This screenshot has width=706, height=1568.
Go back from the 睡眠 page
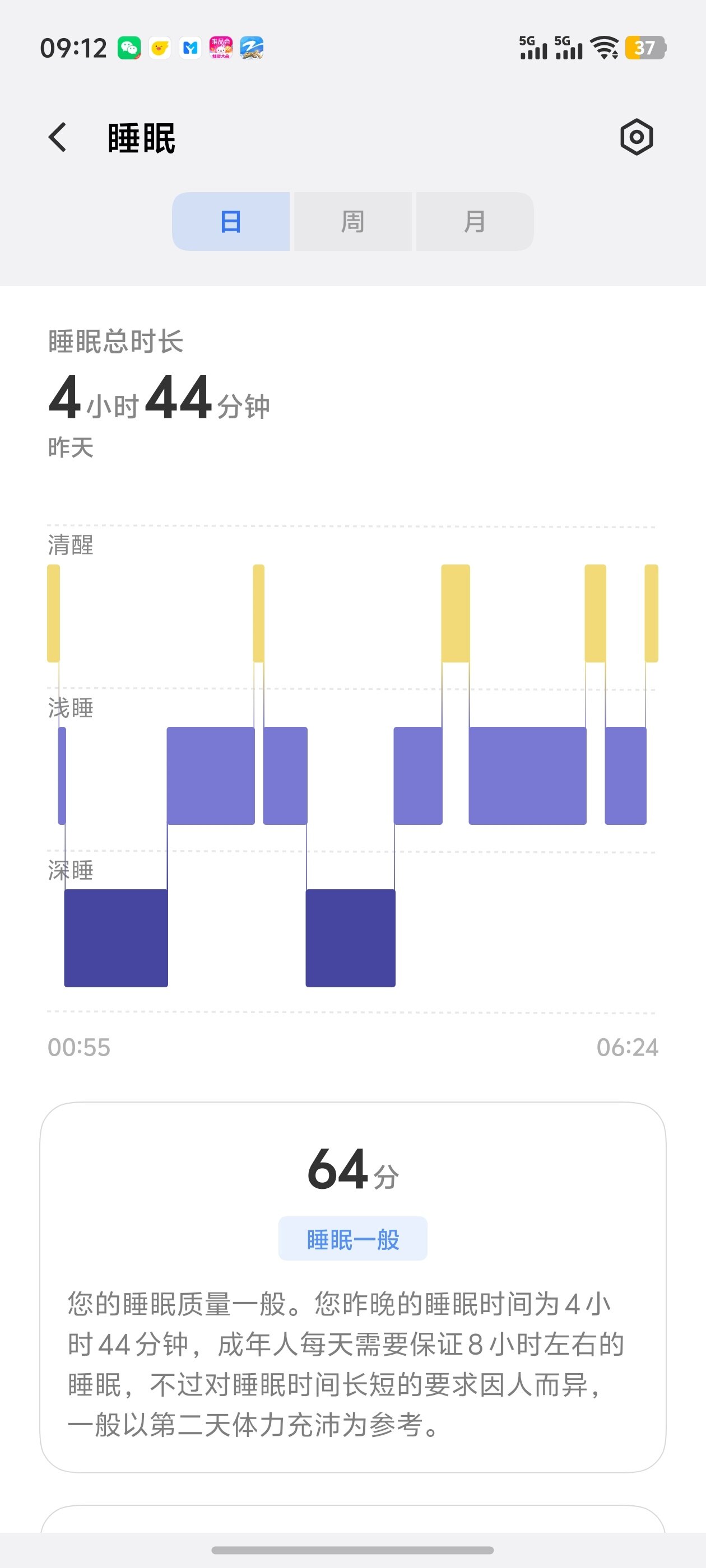[58, 138]
